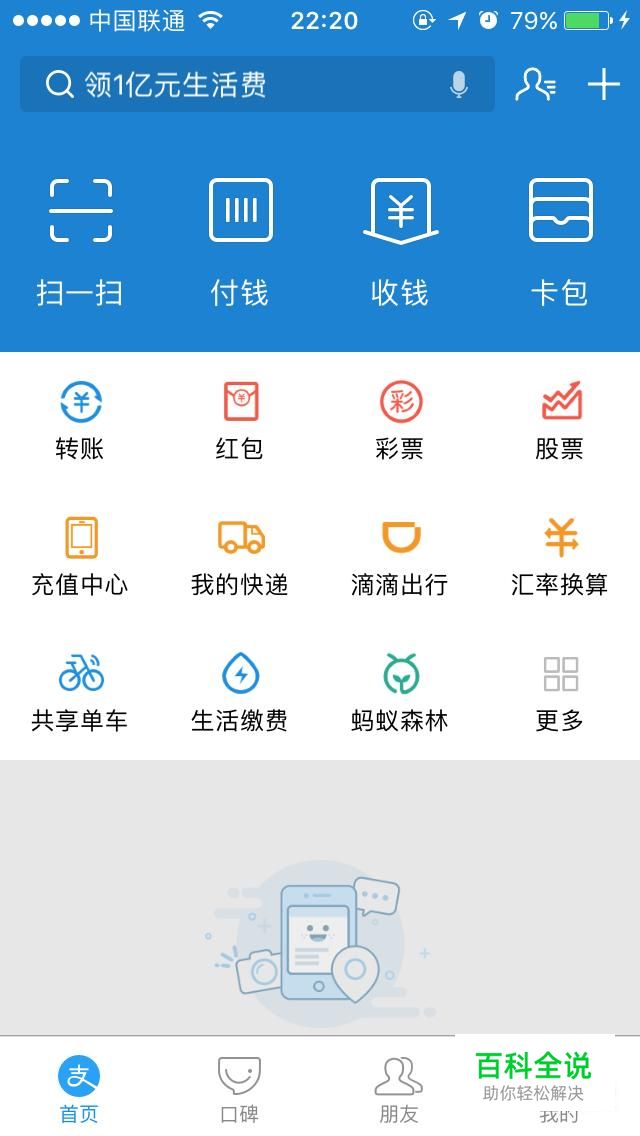
Task: Start voice search with the microphone icon
Action: [x=459, y=85]
